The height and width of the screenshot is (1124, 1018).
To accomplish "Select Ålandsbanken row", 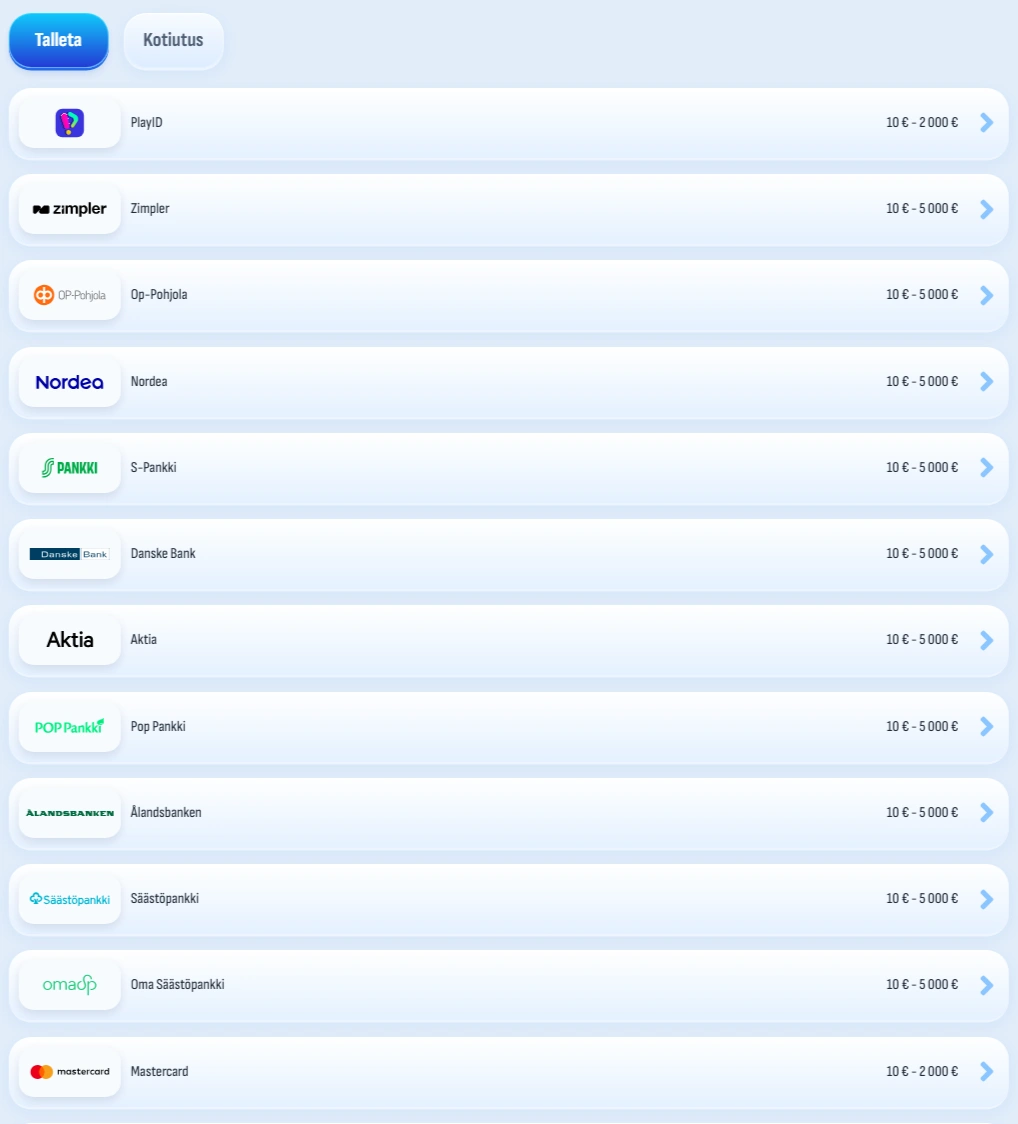I will [508, 813].
